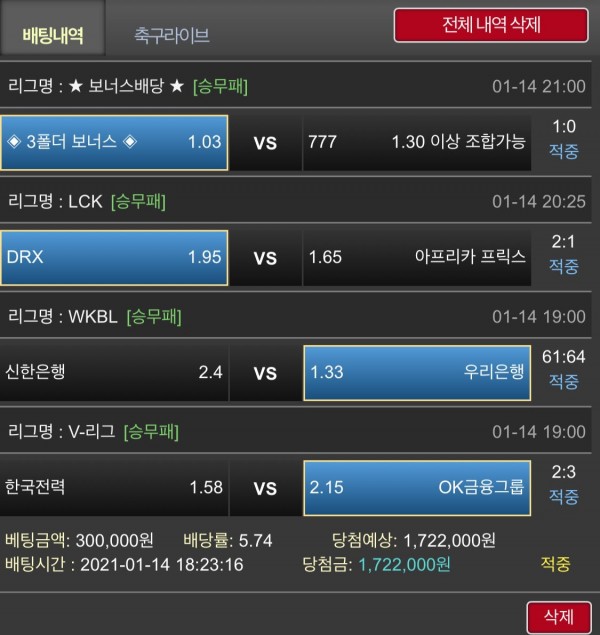Switch to the 배팅내역 tab
This screenshot has width=600, height=635.
(x=52, y=35)
